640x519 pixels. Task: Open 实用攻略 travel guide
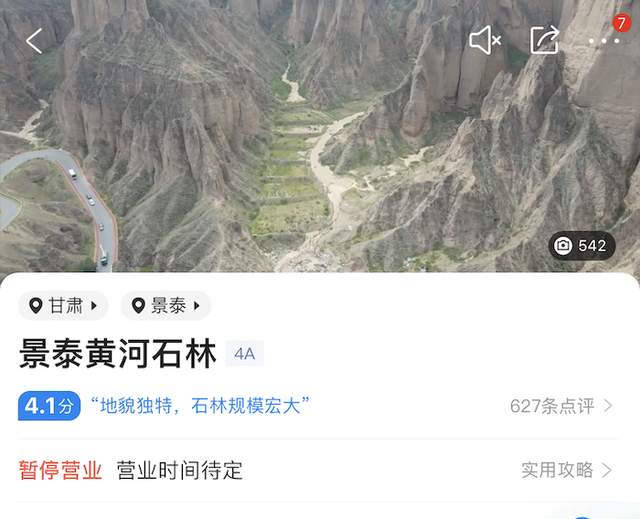(x=567, y=470)
